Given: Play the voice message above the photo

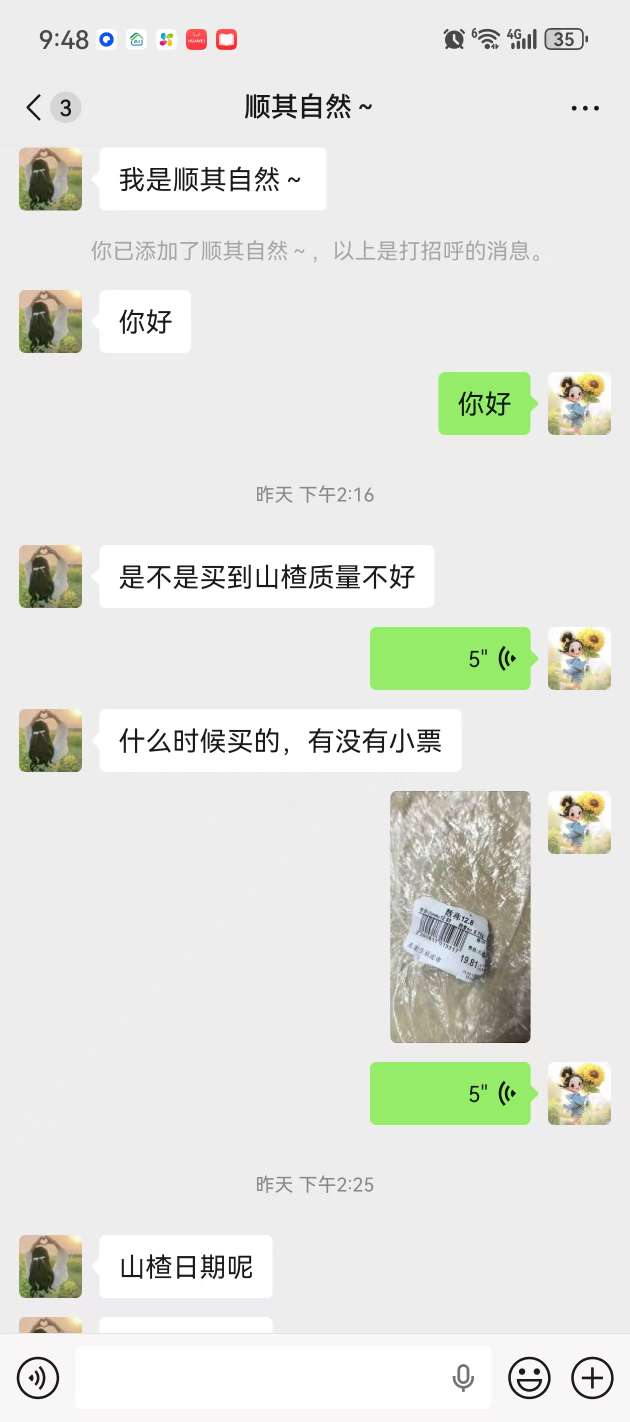Looking at the screenshot, I should tap(450, 658).
